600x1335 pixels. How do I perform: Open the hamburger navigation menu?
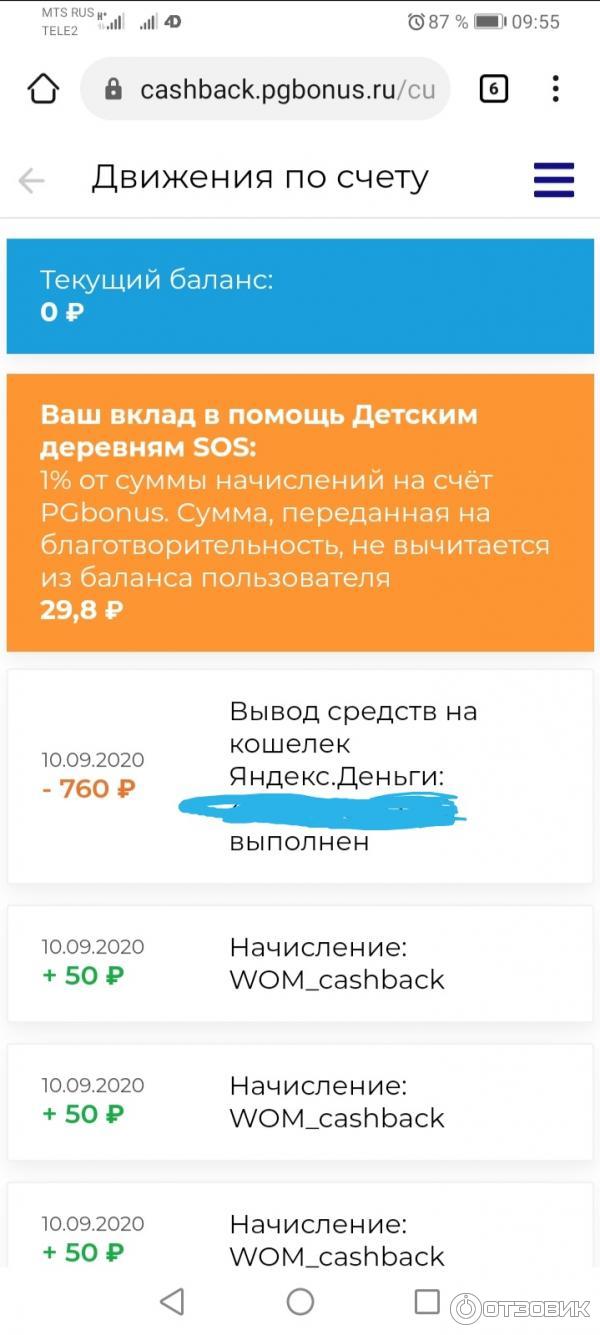coord(553,179)
